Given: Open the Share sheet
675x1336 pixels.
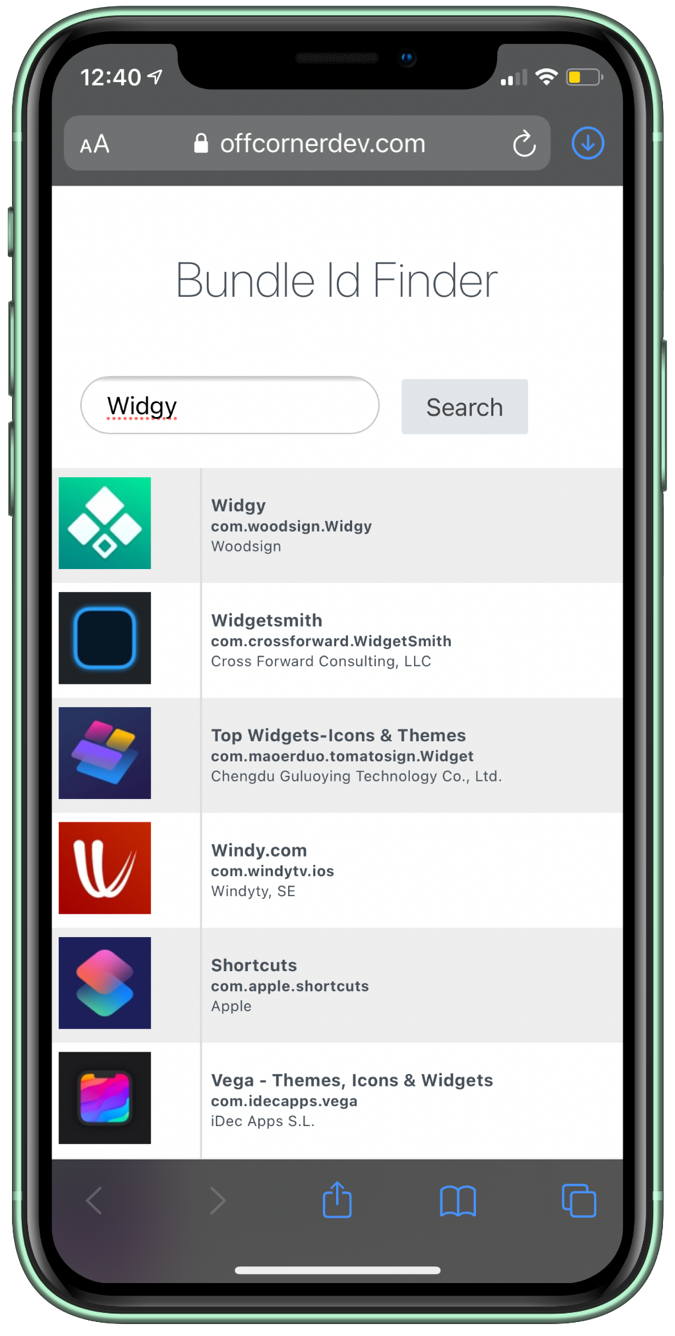Looking at the screenshot, I should coord(337,1200).
